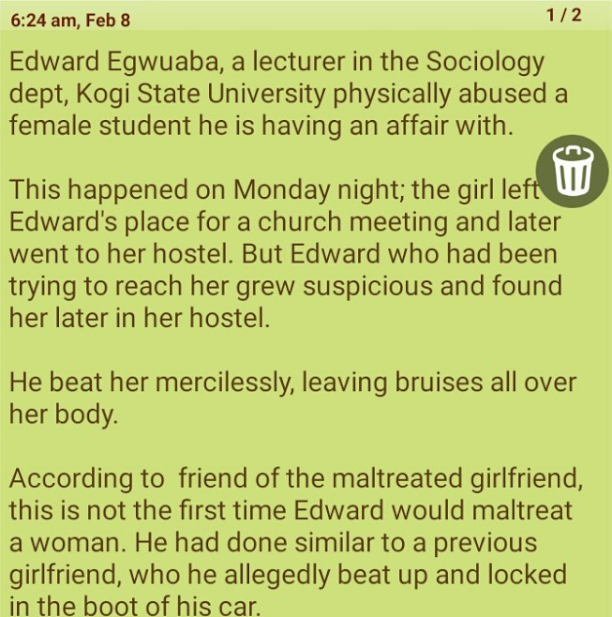The height and width of the screenshot is (617, 612).
Task: Delete this note with the trash icon
Action: pyautogui.click(x=573, y=171)
